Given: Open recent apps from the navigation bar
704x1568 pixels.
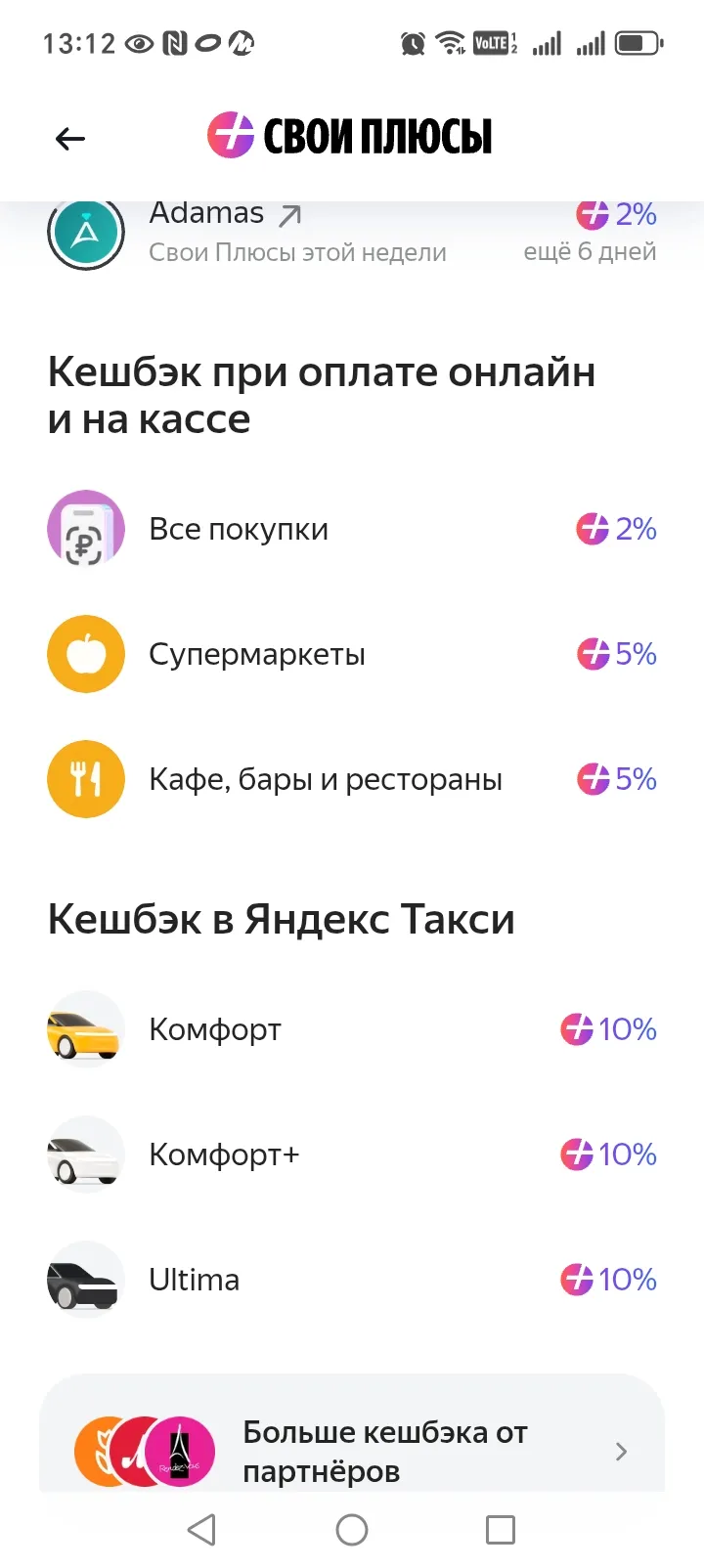Looking at the screenshot, I should point(501,1530).
